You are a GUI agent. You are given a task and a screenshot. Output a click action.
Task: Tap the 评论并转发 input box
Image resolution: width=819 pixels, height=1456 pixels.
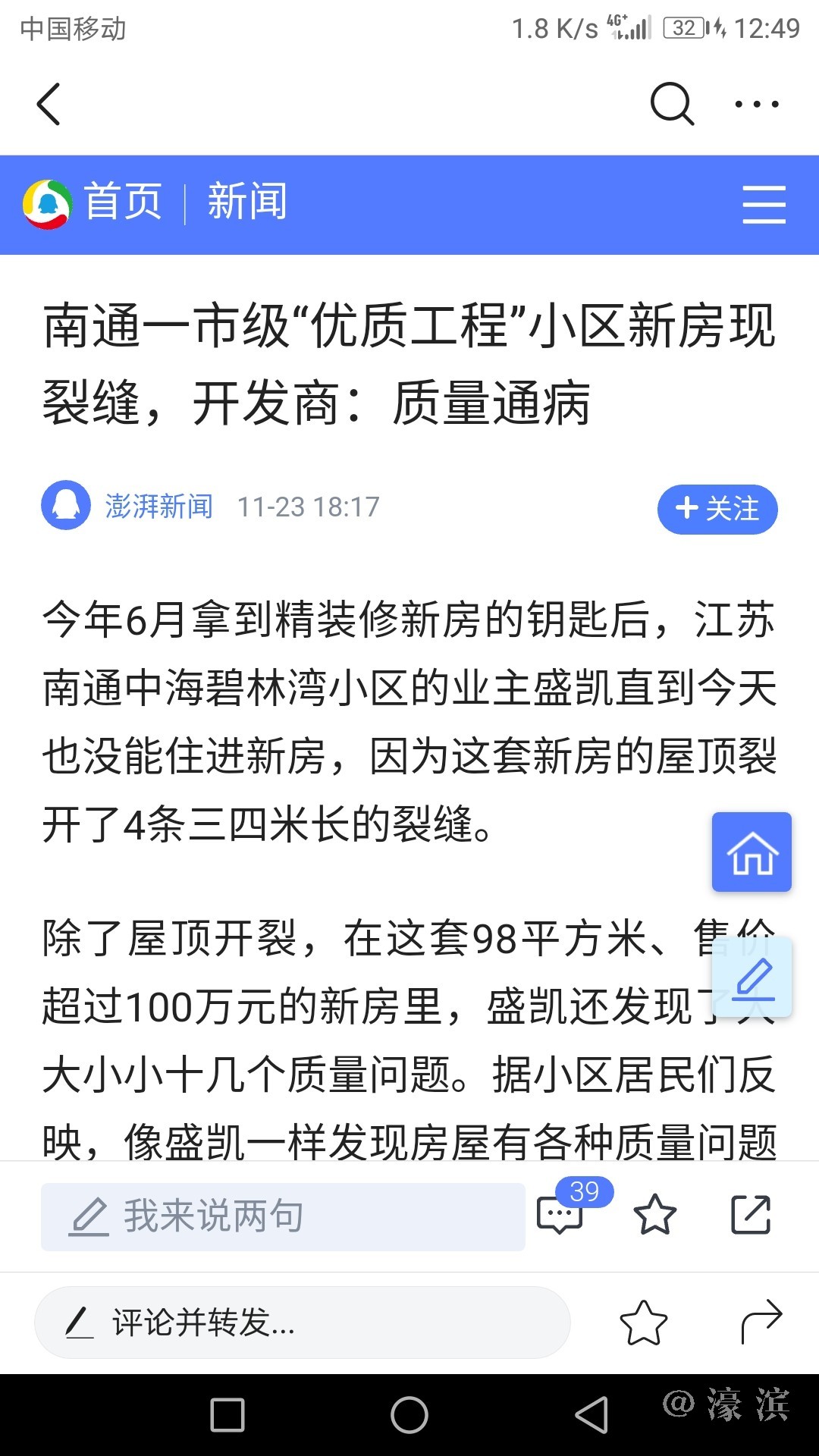(302, 1323)
